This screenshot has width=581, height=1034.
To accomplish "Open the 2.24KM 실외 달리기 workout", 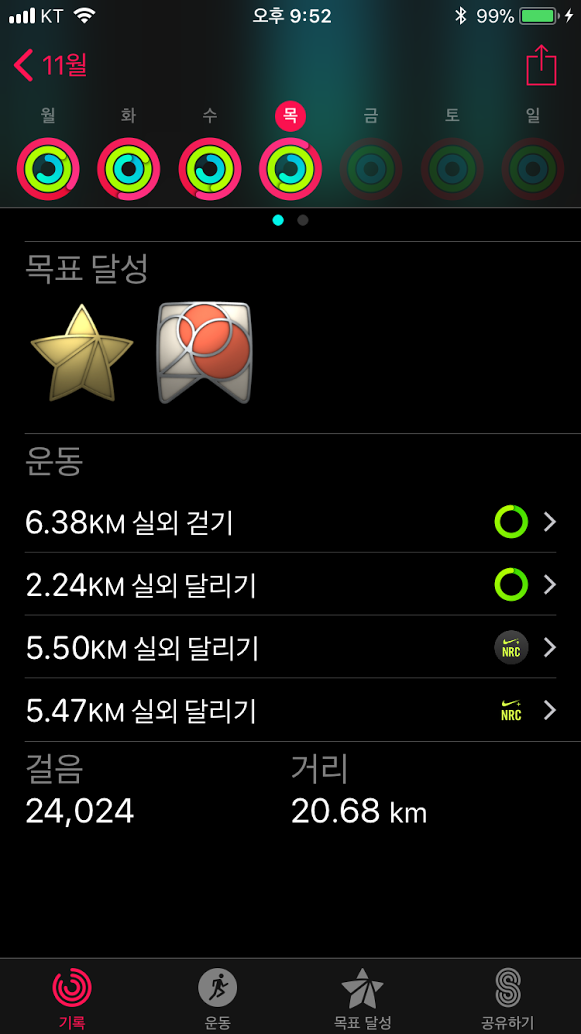I will coord(290,584).
